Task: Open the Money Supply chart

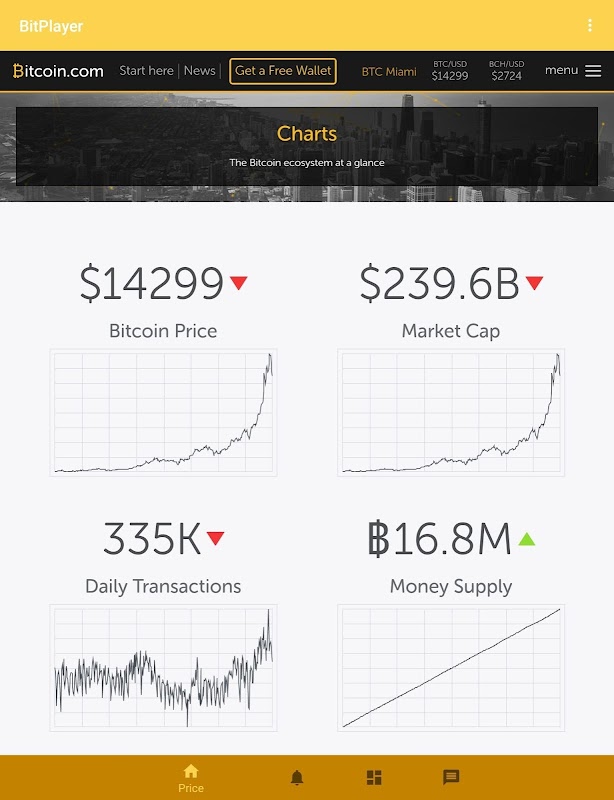Action: tap(451, 667)
